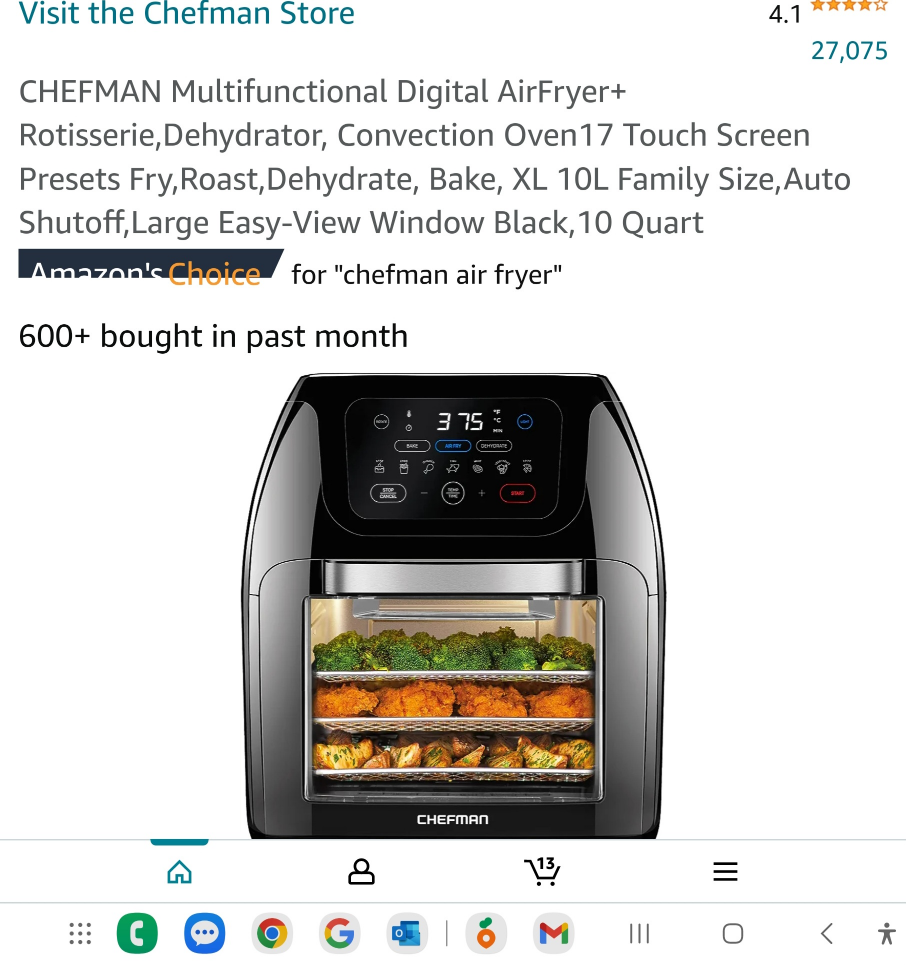Open Gmail from the taskbar
This screenshot has height=965, width=906.
point(553,934)
